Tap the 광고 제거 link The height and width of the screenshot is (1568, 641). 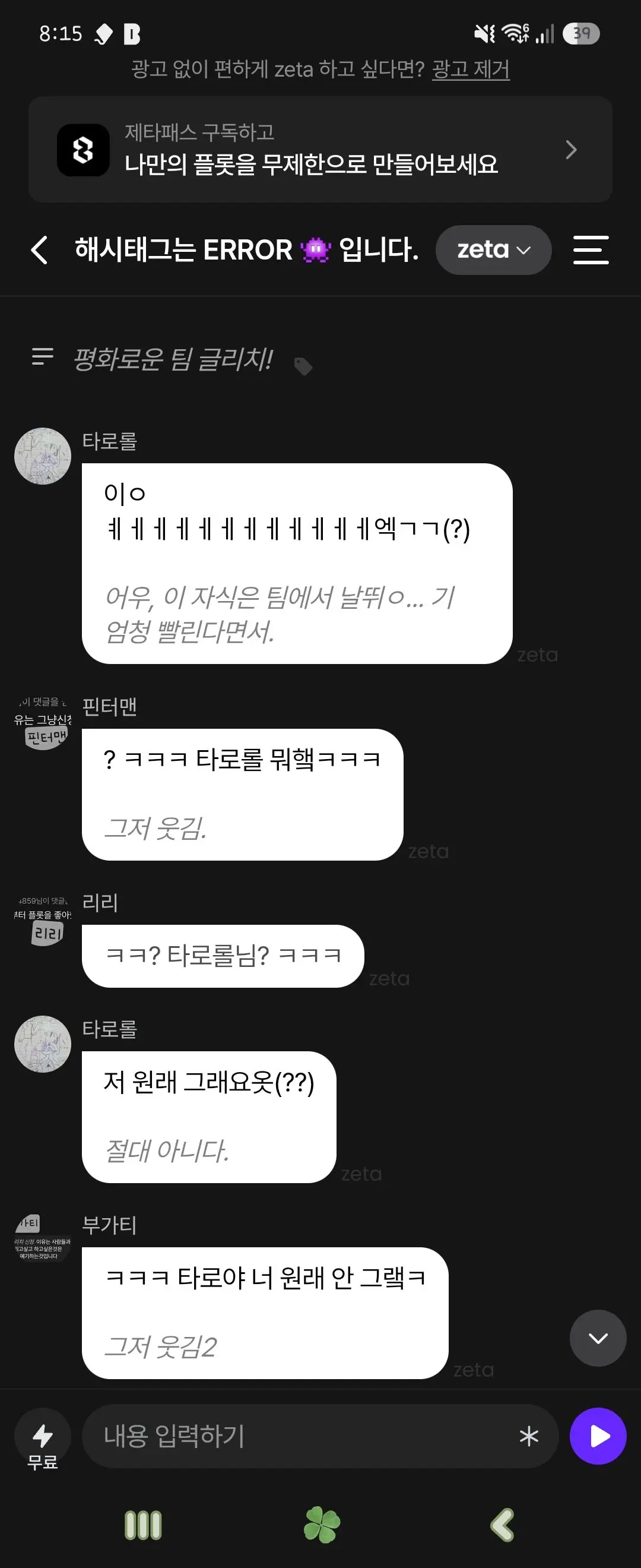(x=471, y=69)
